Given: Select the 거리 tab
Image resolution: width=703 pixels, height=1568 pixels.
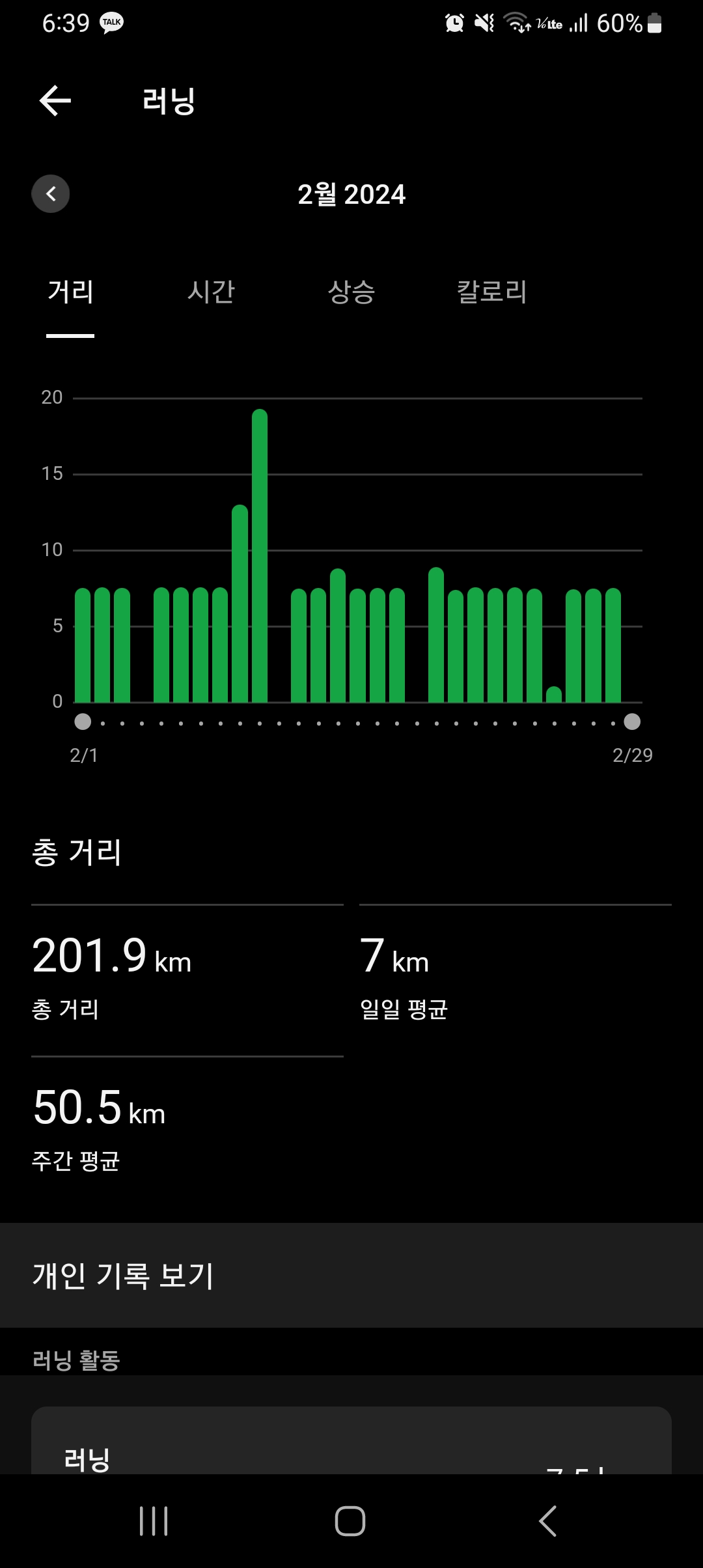Looking at the screenshot, I should 70,292.
